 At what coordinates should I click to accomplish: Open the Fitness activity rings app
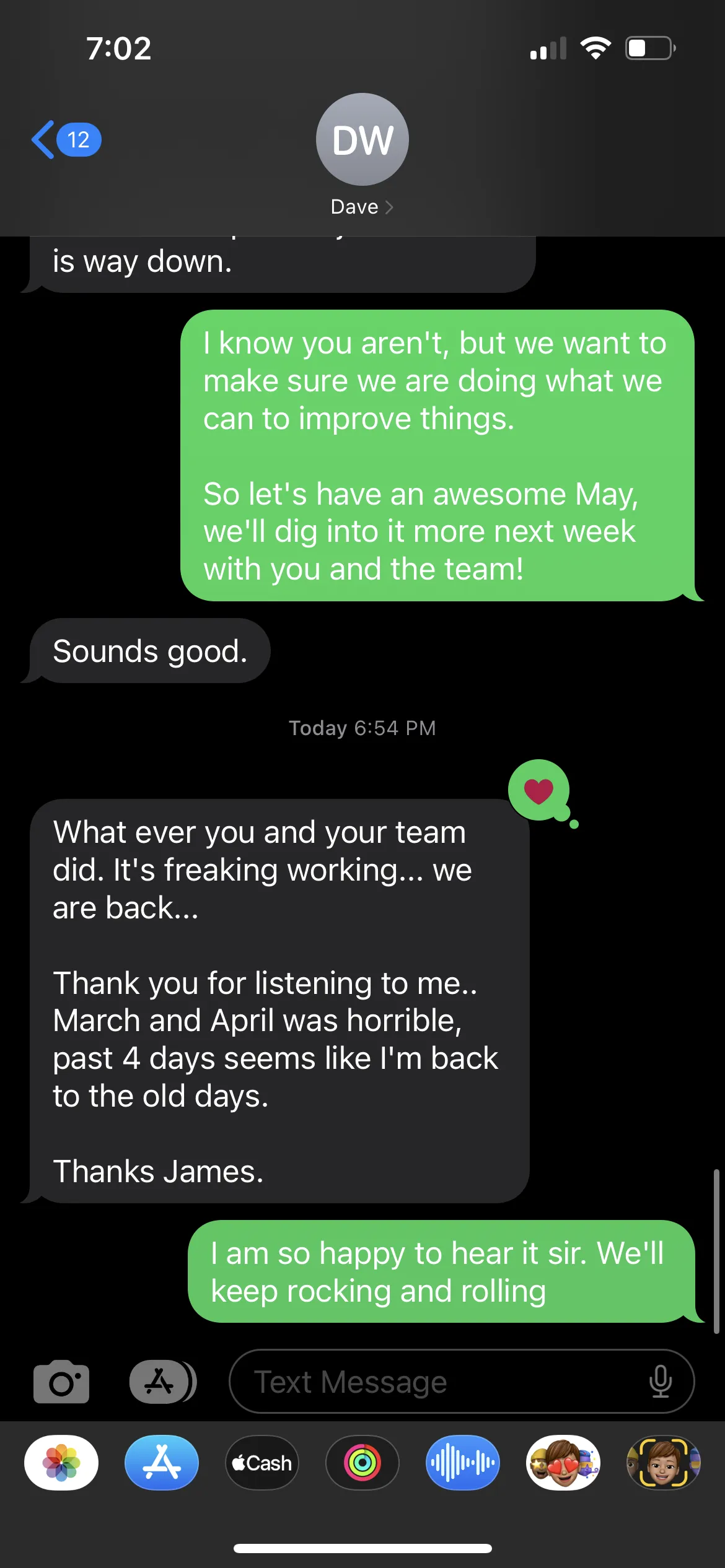coord(362,1463)
